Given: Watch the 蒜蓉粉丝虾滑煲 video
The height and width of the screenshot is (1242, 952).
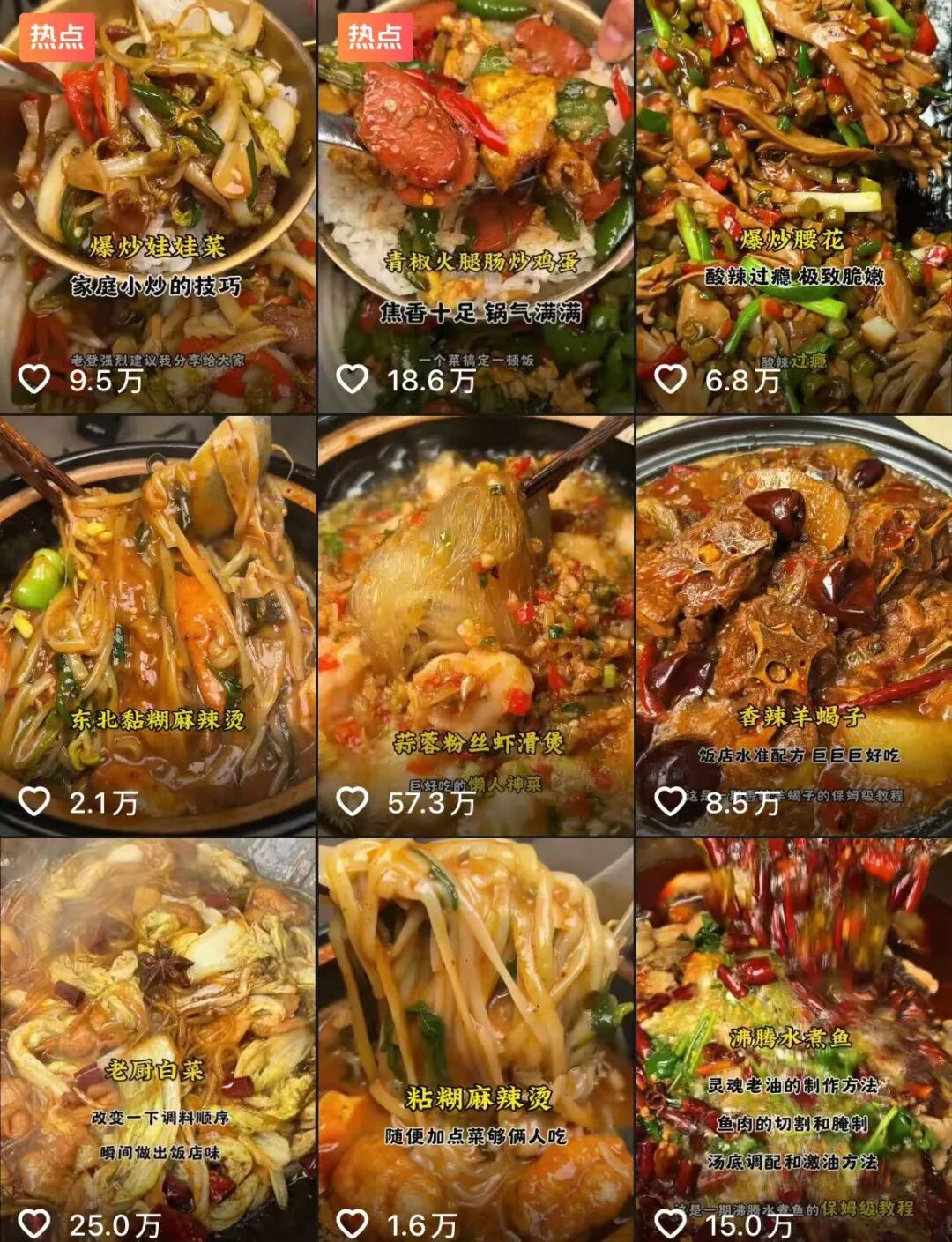Looking at the screenshot, I should coord(475,599).
